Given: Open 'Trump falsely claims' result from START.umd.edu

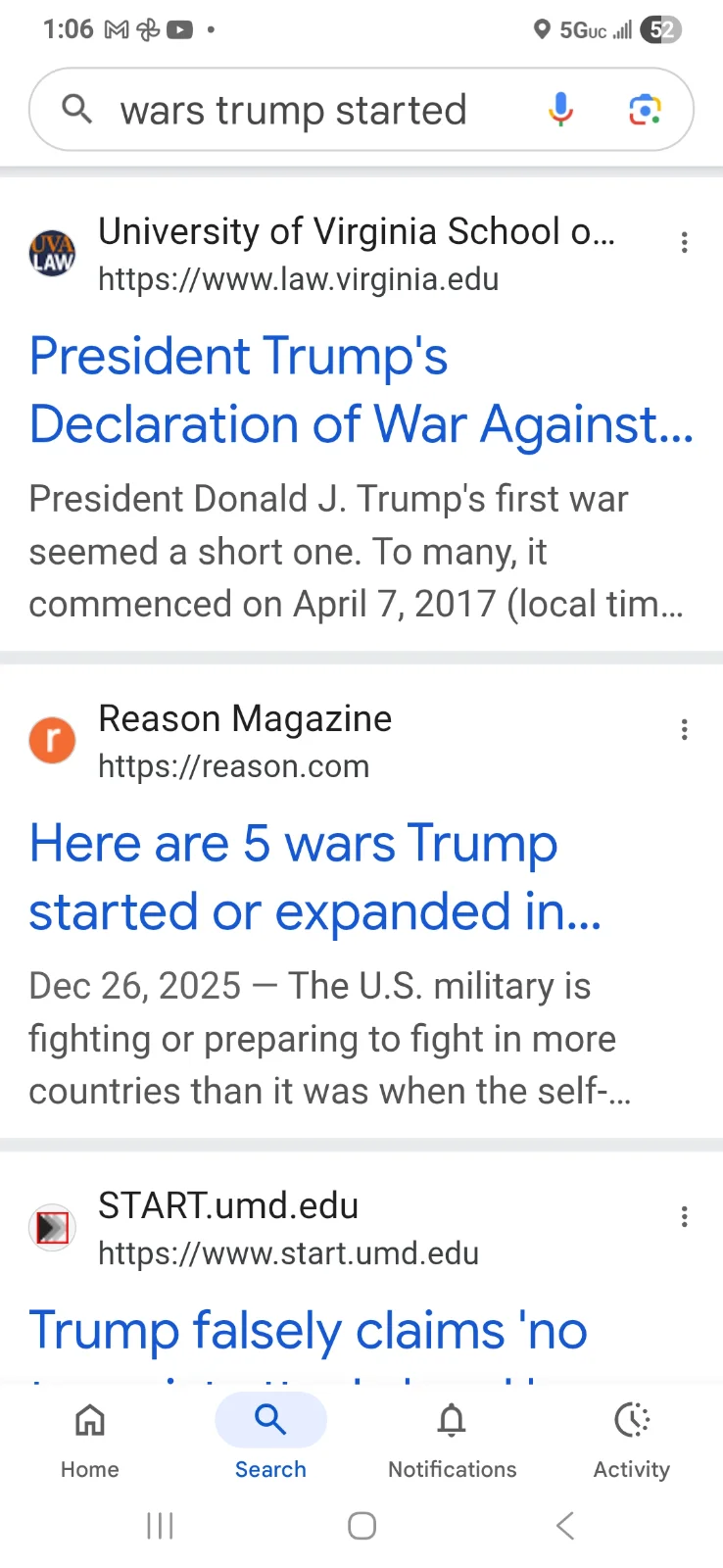Looking at the screenshot, I should [308, 1331].
